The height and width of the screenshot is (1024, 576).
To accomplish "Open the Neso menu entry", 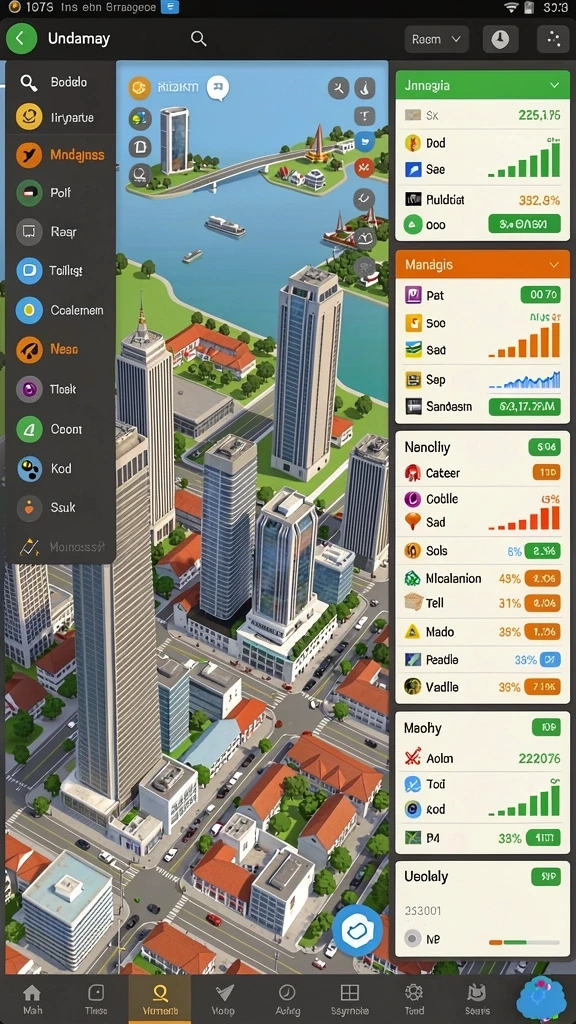I will tap(61, 349).
